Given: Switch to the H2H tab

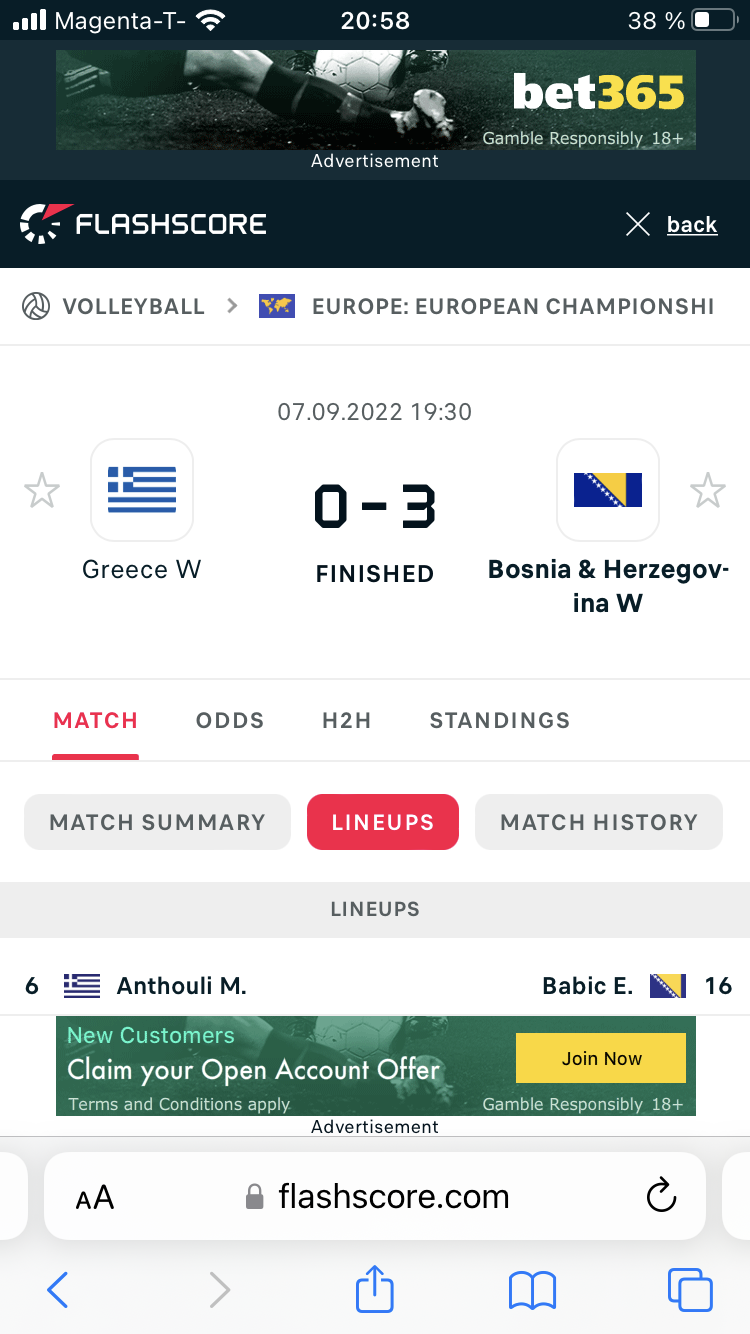Looking at the screenshot, I should tap(347, 720).
